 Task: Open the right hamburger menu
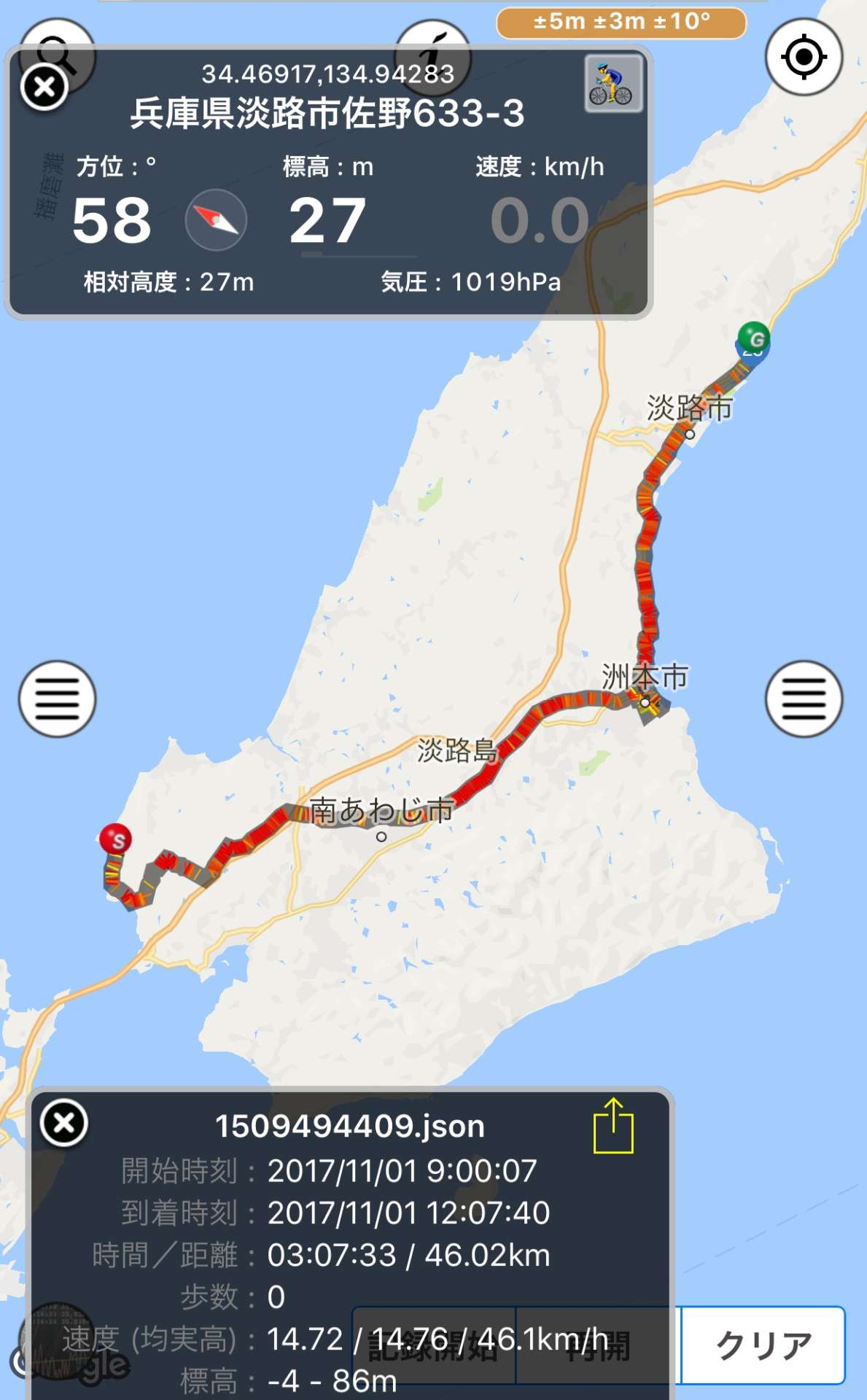coord(804,699)
